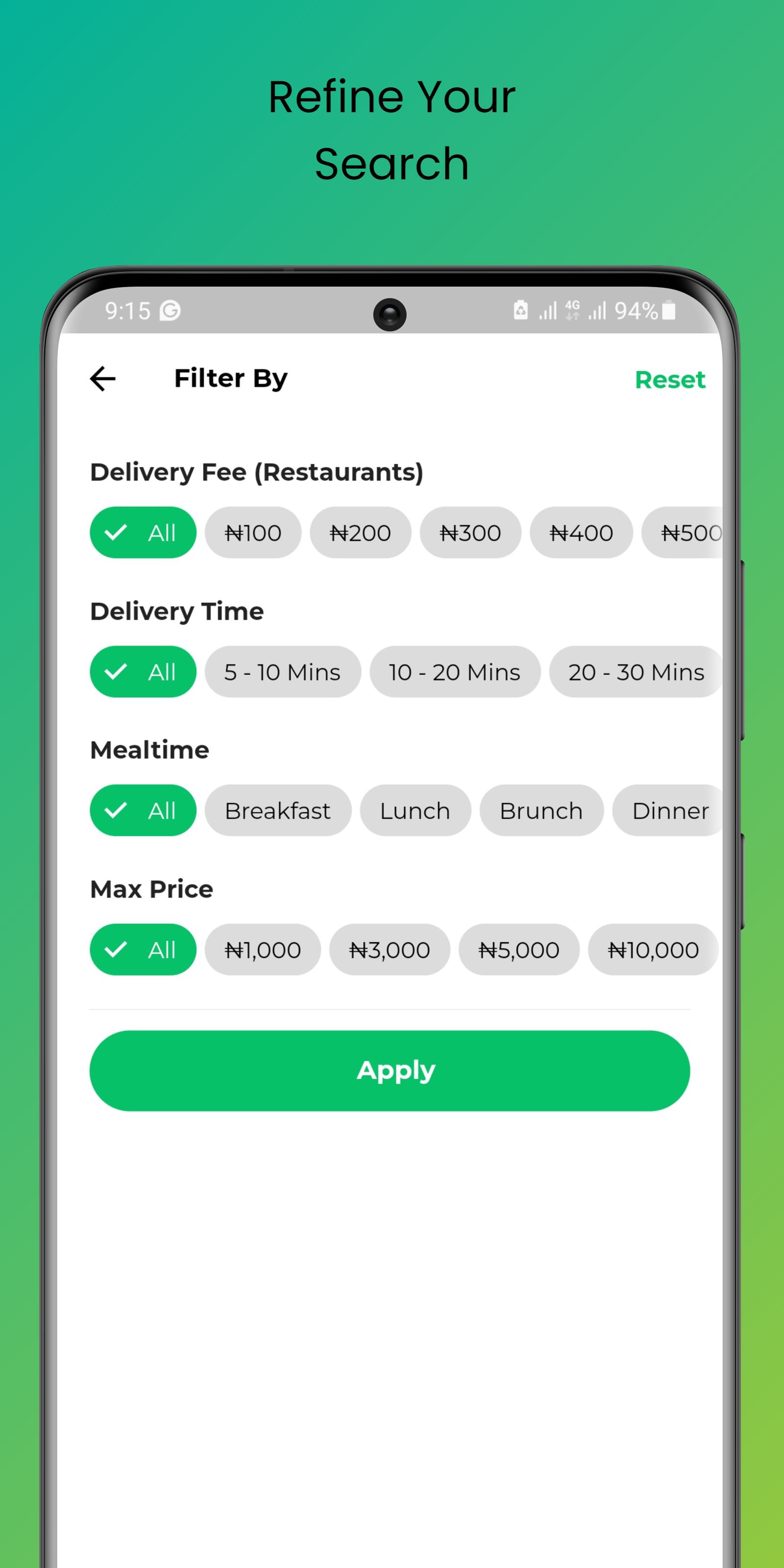The image size is (784, 1568).
Task: Enable All delivery times filter
Action: coord(143,671)
